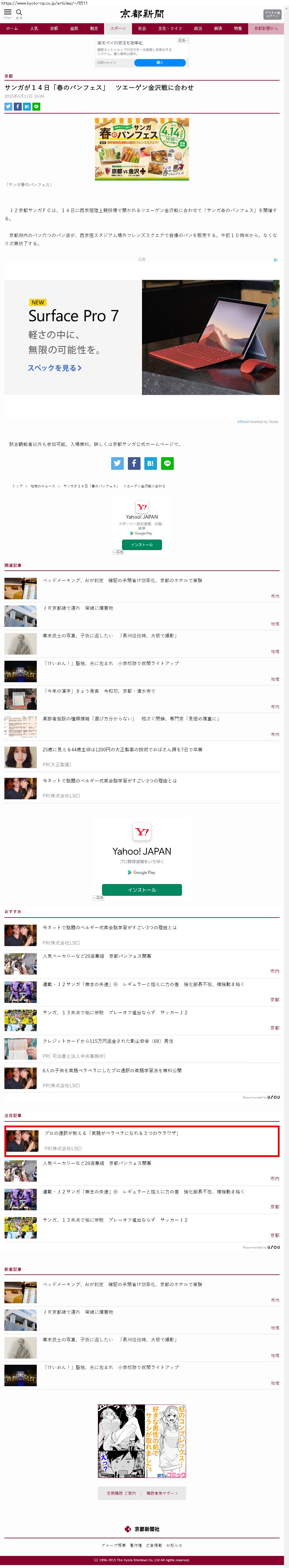Read the 幕末武士の写真 article in 関連記事

click(110, 635)
